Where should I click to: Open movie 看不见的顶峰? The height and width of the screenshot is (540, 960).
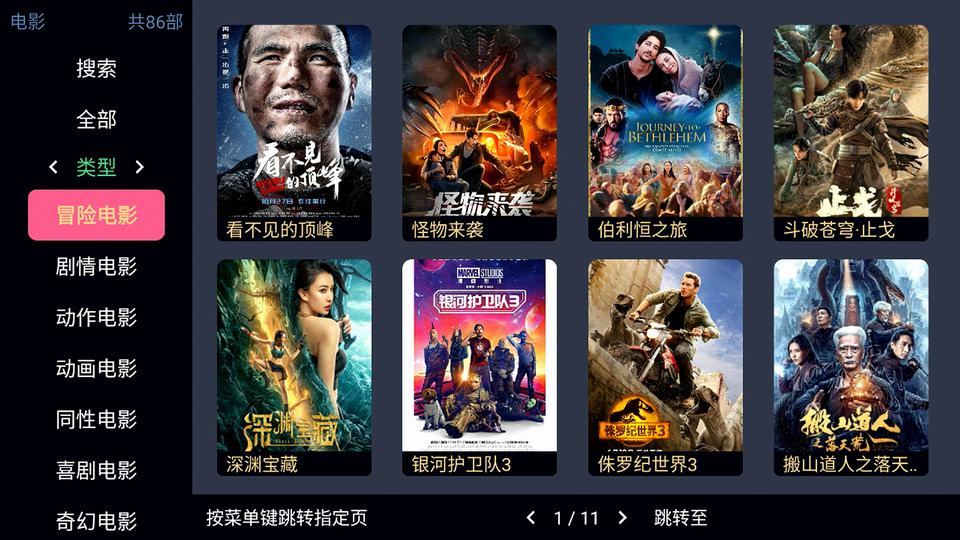pos(294,133)
